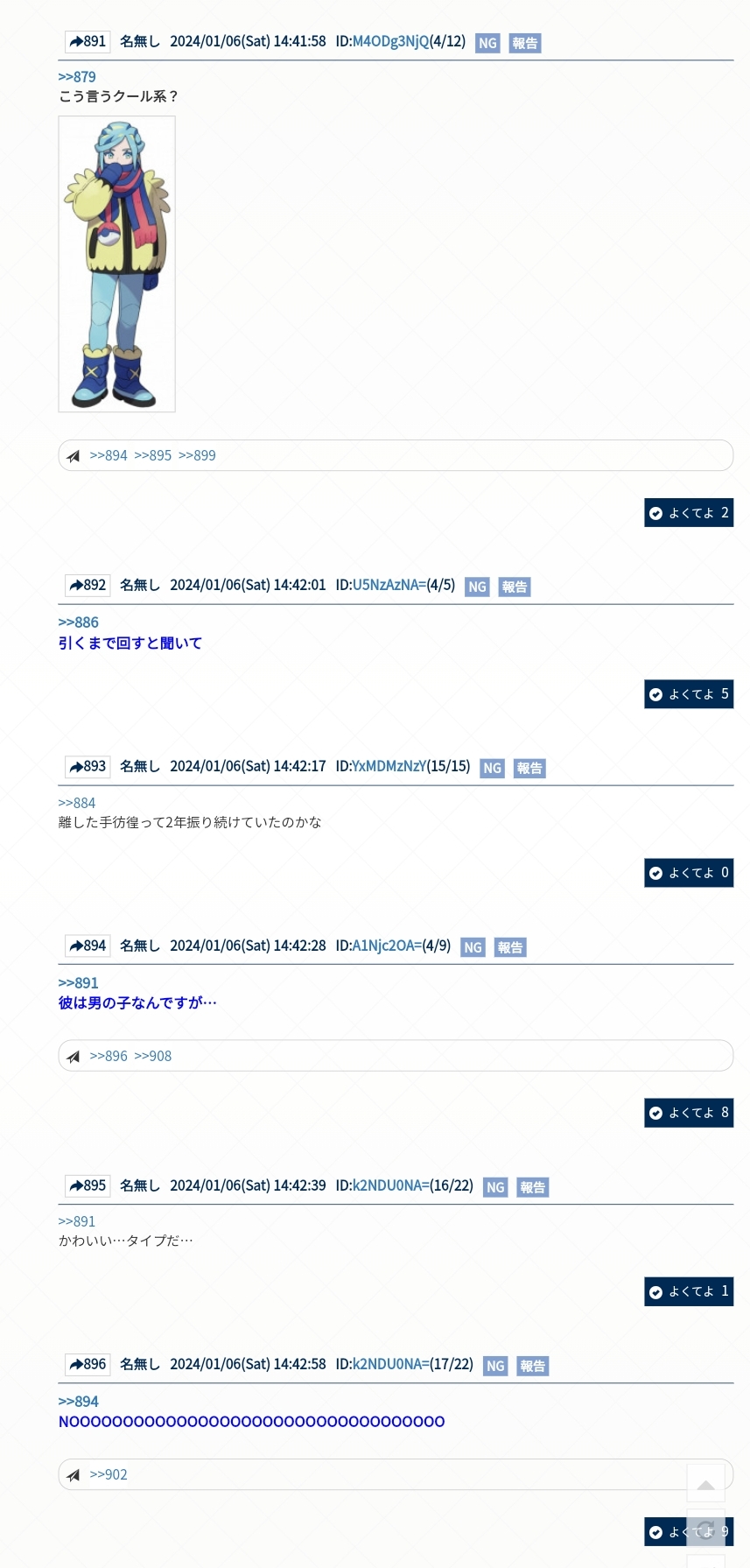Open user ID k2NDU0NA= on post 895
Viewport: 750px width, 1568px height.
(x=391, y=1185)
